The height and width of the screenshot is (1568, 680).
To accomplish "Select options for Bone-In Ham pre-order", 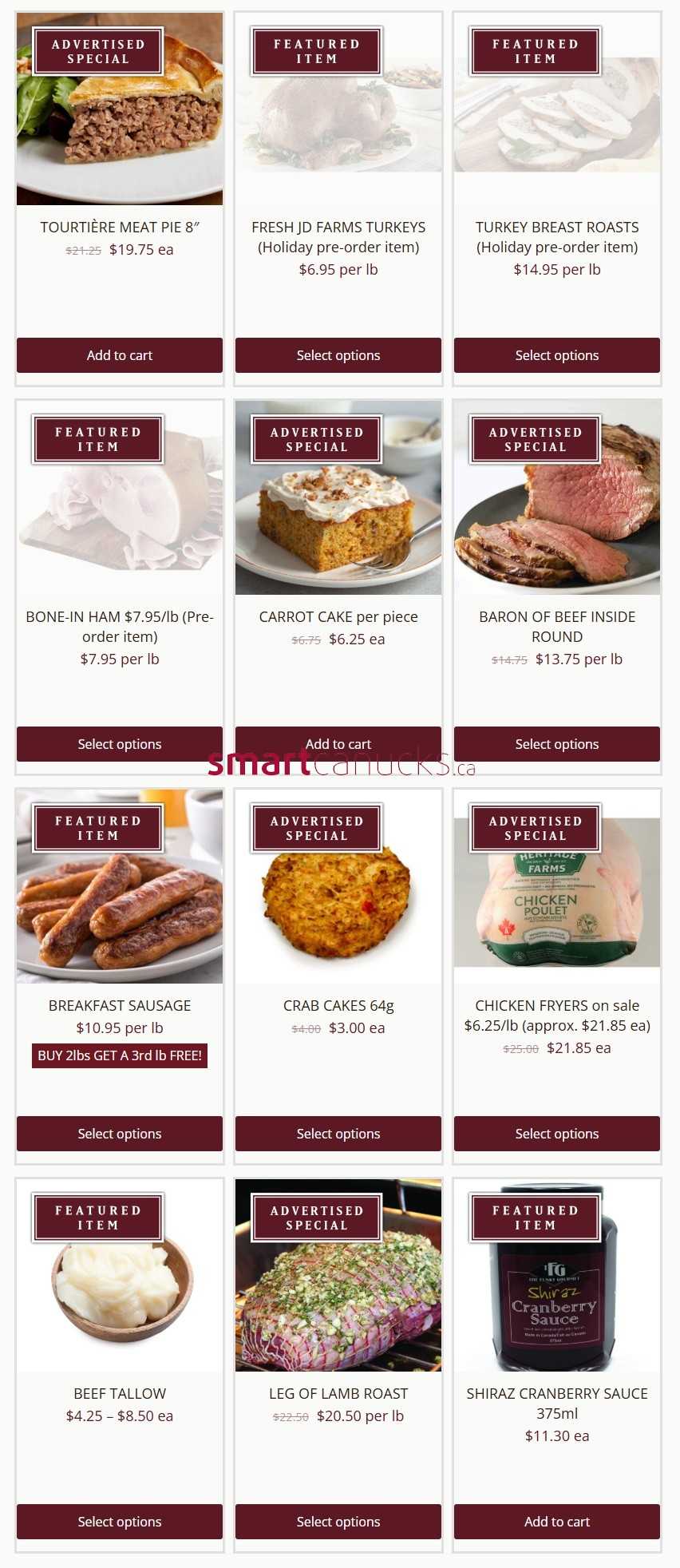I will tap(119, 743).
